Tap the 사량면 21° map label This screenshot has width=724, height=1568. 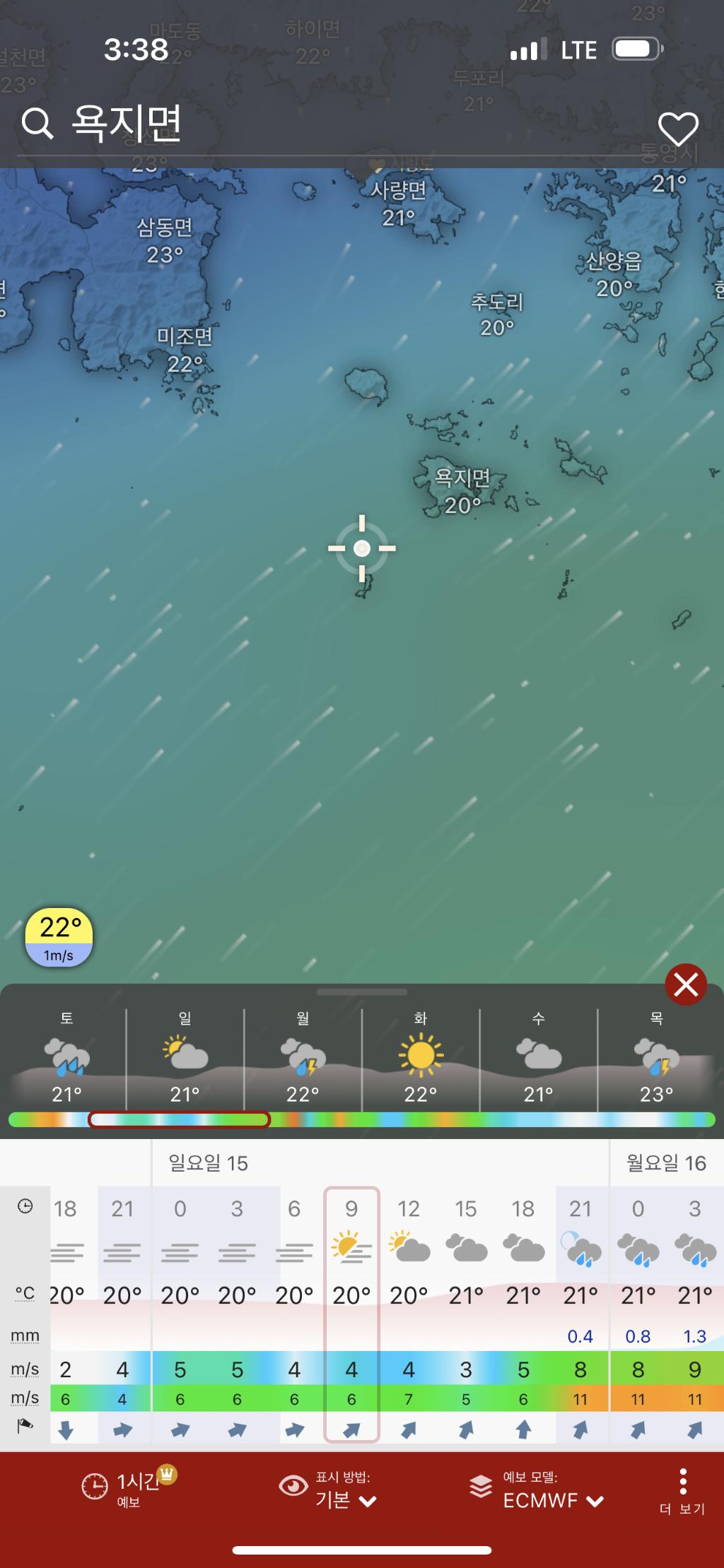pyautogui.click(x=399, y=203)
